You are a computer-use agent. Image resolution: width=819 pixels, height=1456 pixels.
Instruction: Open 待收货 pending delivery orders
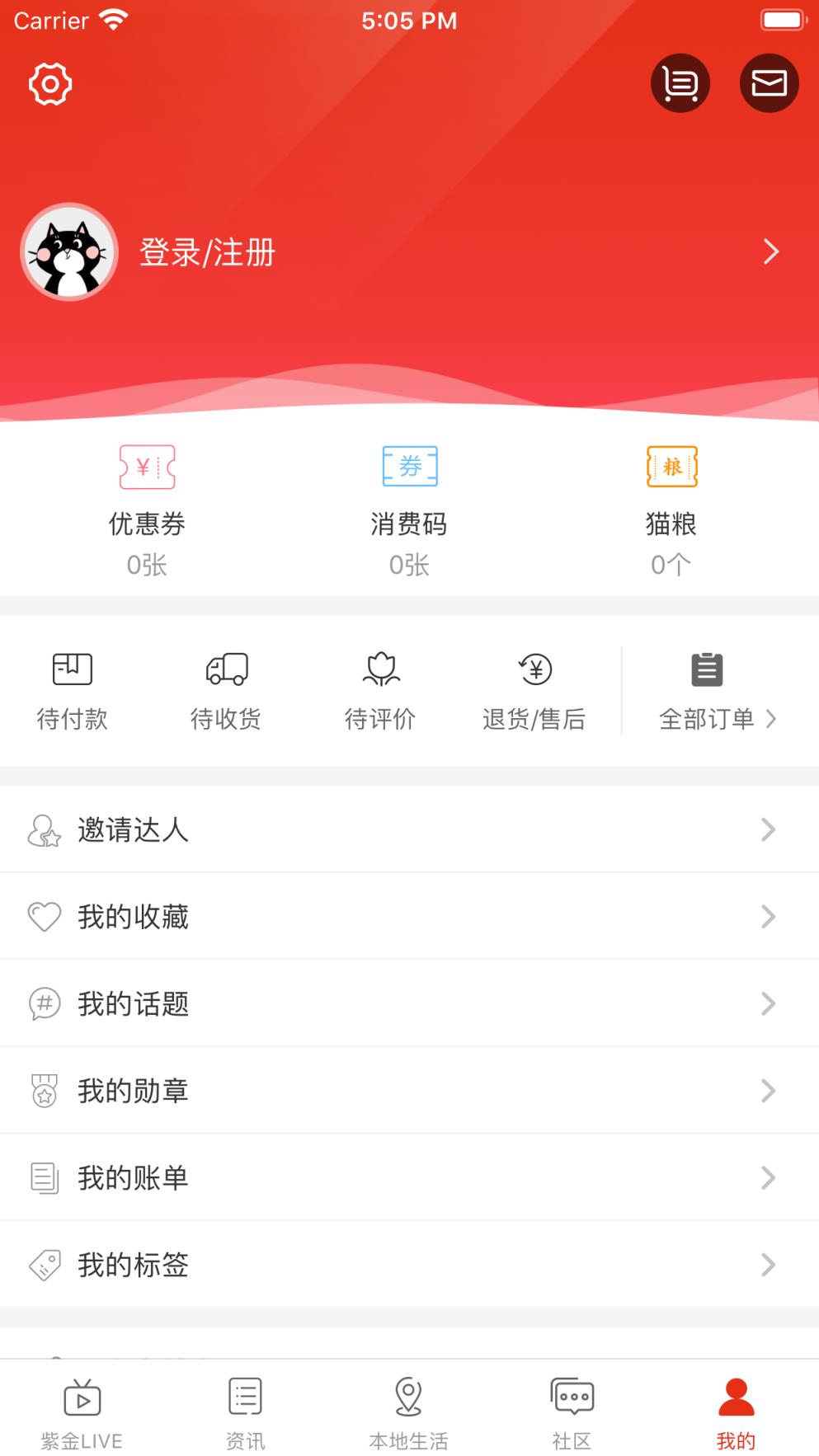[x=226, y=691]
